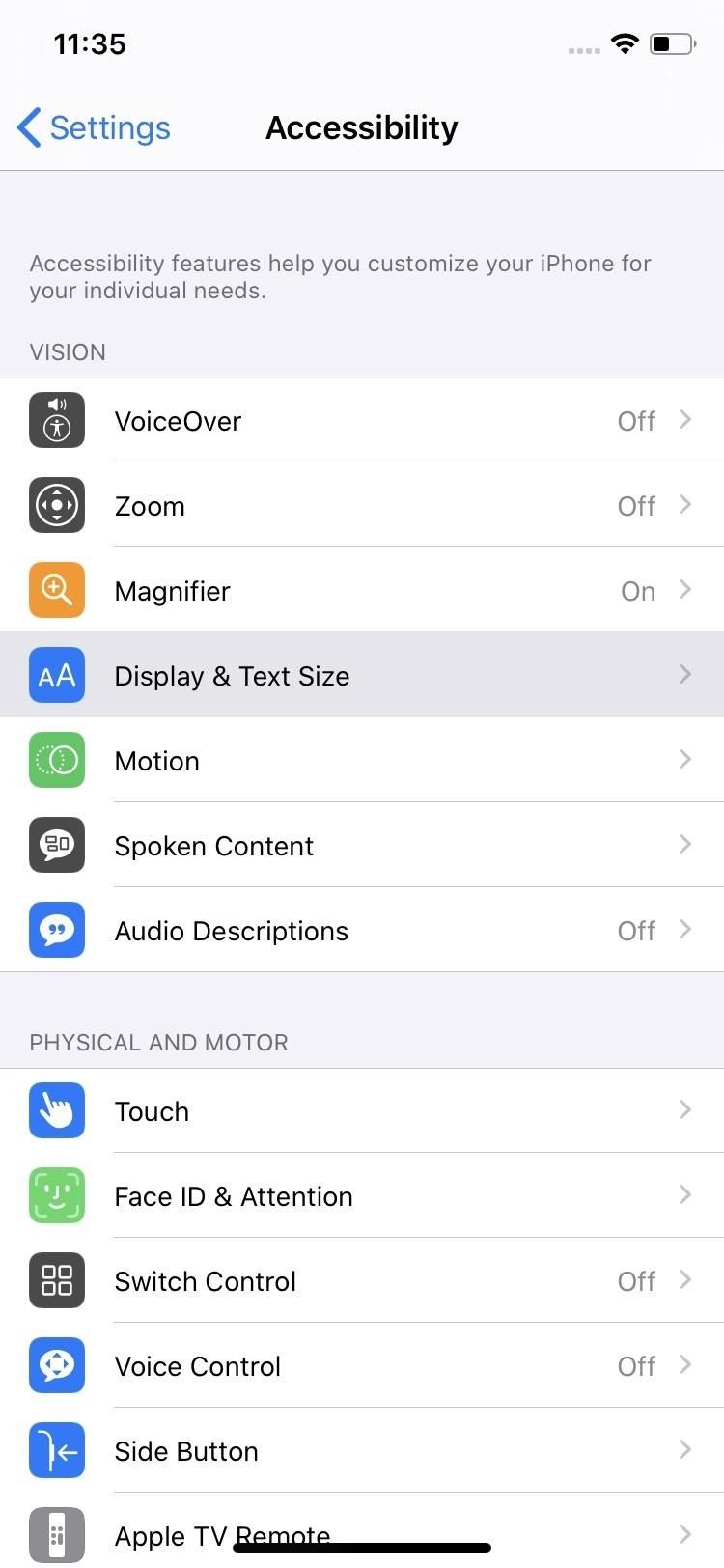Tap the battery indicator

coord(672,42)
